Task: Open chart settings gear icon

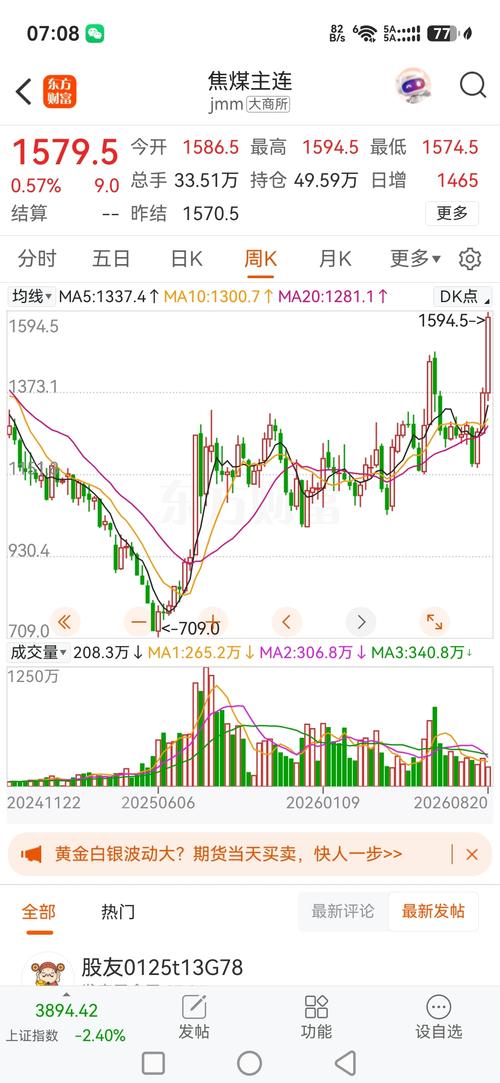Action: pyautogui.click(x=470, y=259)
